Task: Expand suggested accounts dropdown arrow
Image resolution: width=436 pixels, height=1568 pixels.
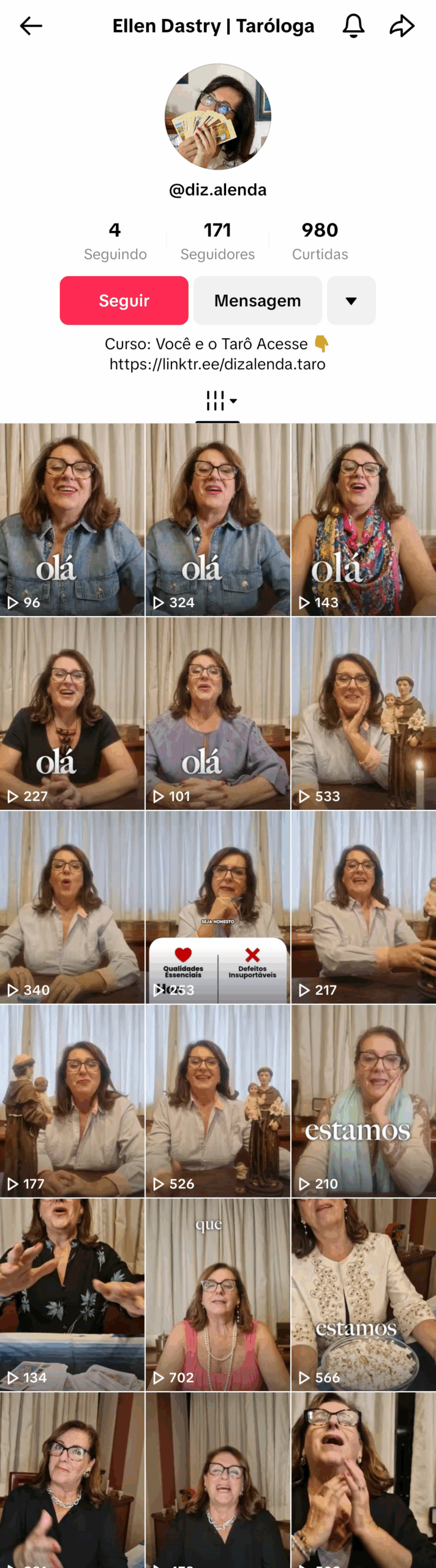Action: (351, 300)
